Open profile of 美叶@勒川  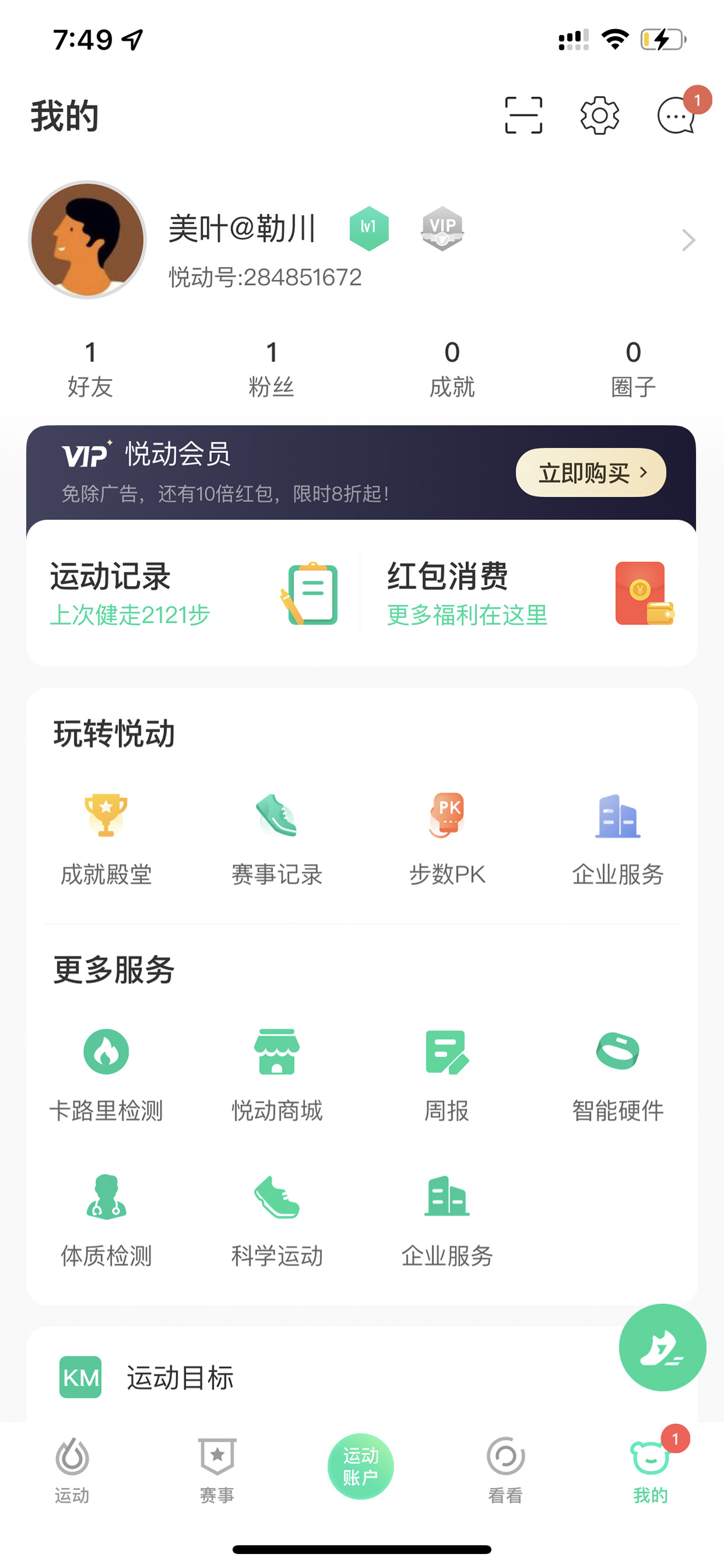click(361, 240)
